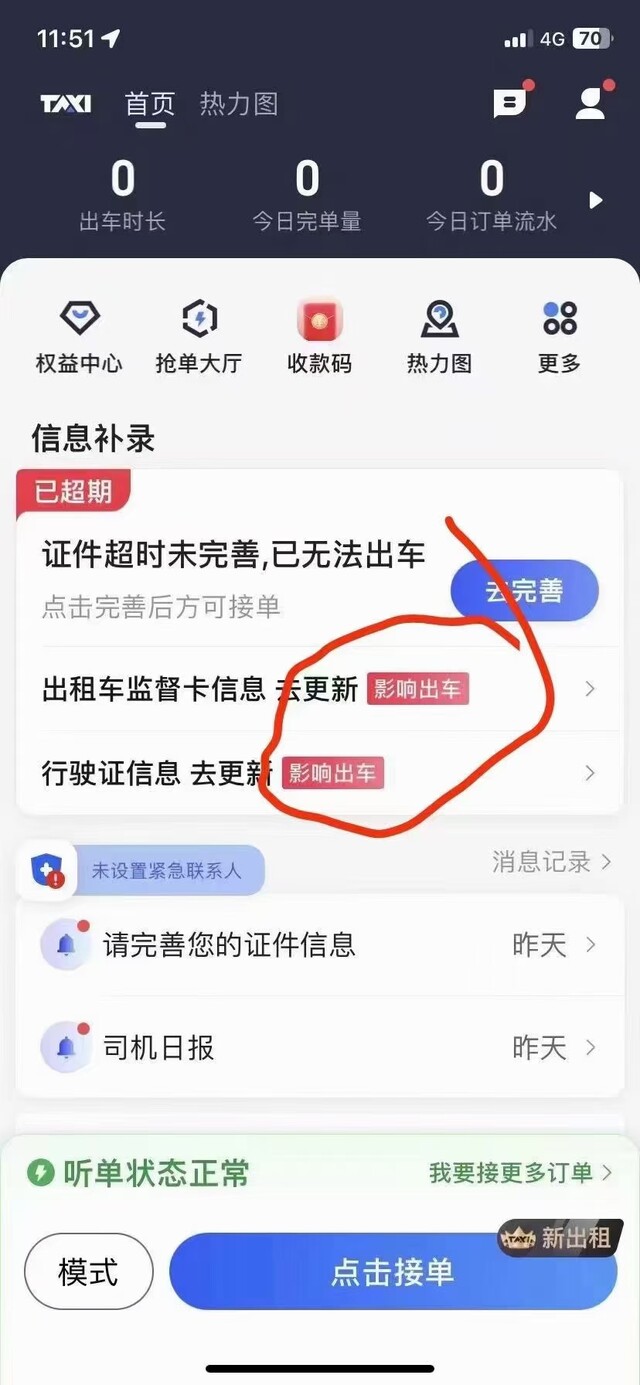Tap the 未设置紧急联系人 banner
The height and width of the screenshot is (1385, 640).
(x=143, y=870)
